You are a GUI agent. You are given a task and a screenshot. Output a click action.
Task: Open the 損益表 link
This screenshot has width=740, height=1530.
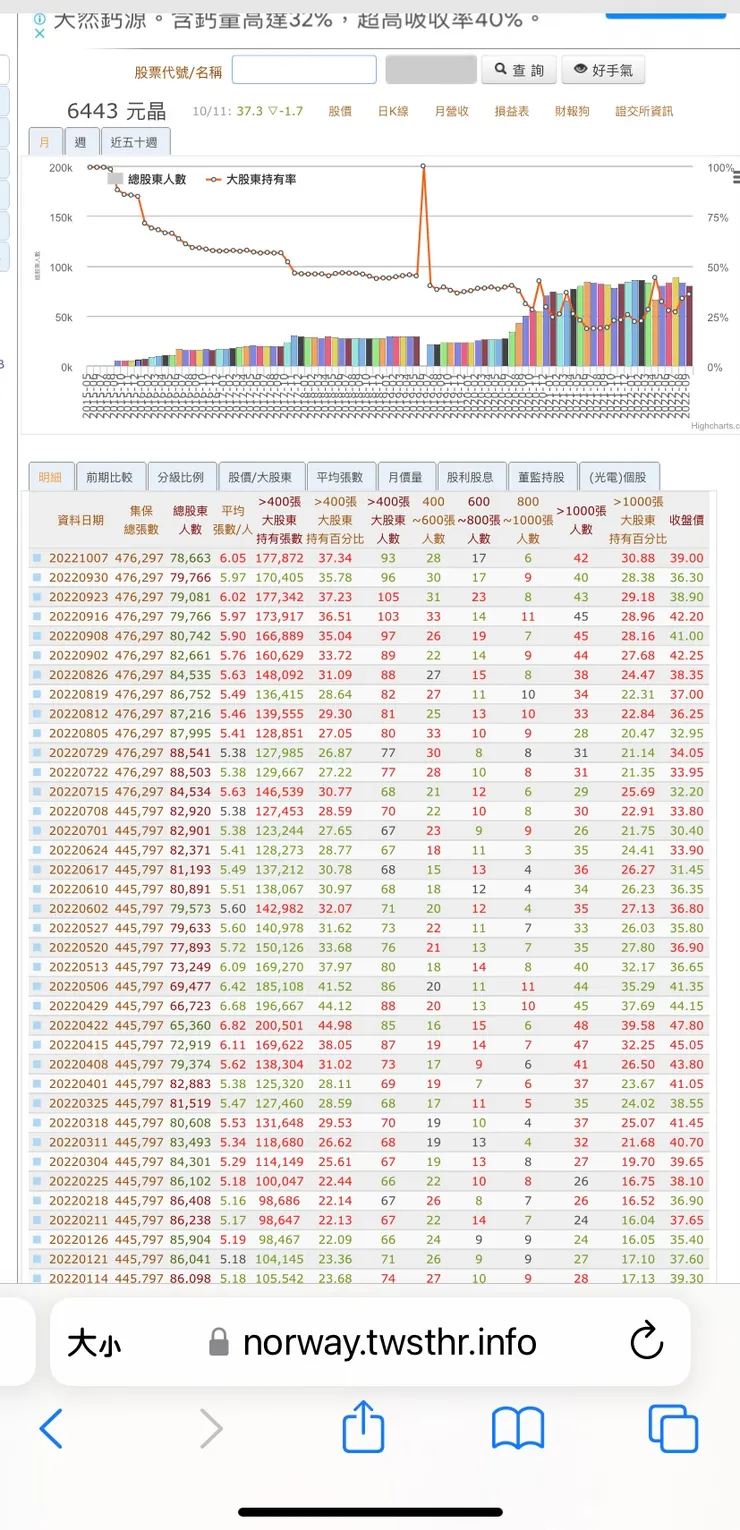point(512,111)
